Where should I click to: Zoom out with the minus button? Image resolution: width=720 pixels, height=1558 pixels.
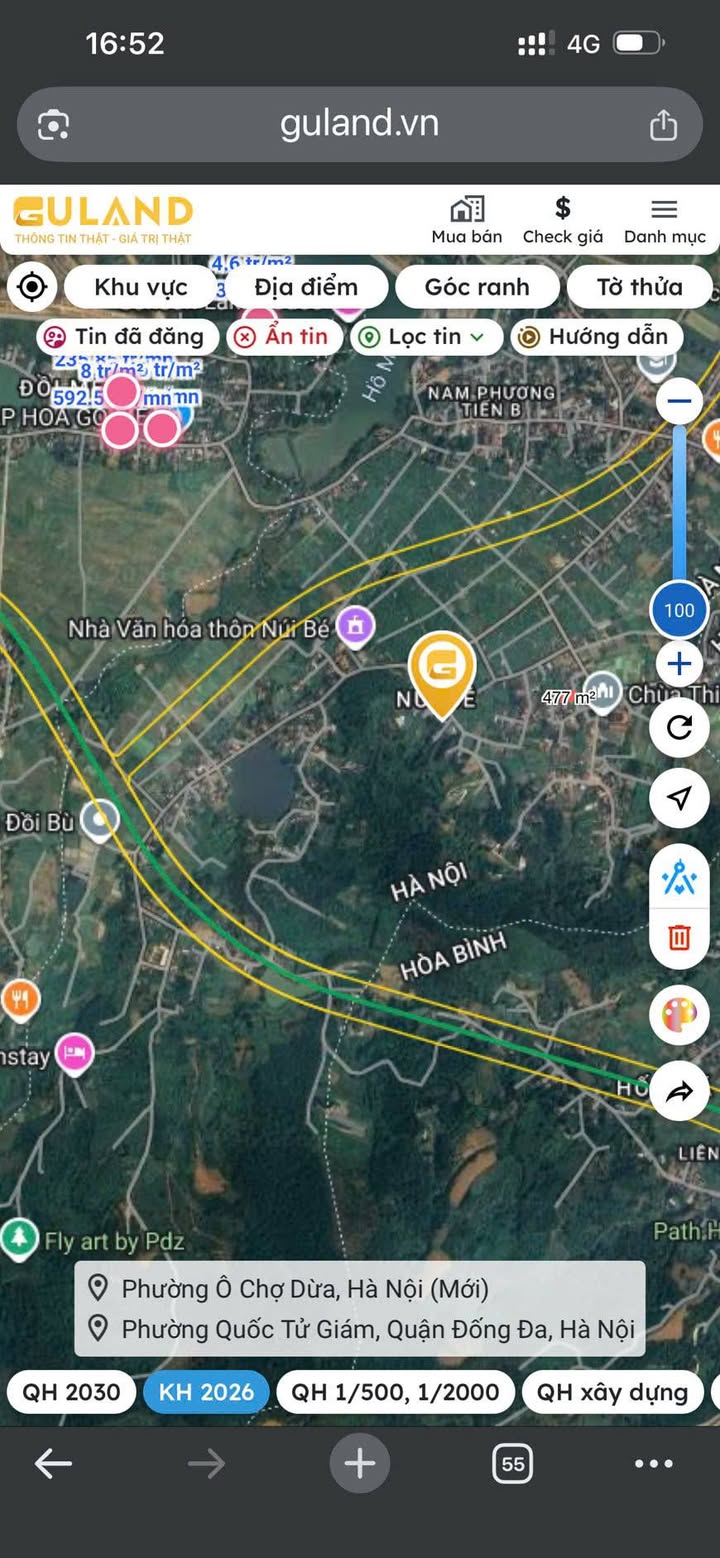tap(679, 402)
